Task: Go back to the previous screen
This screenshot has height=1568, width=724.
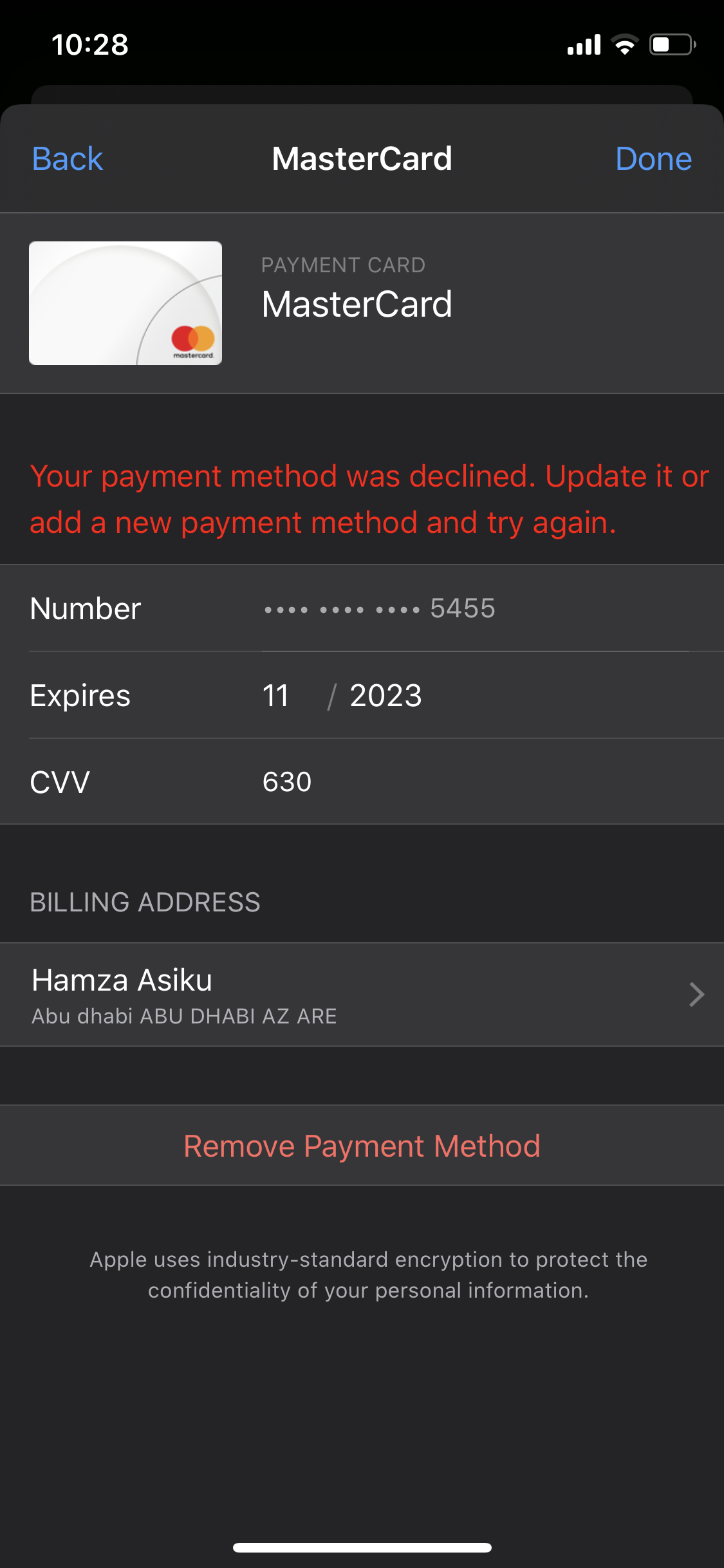Action: coord(67,159)
